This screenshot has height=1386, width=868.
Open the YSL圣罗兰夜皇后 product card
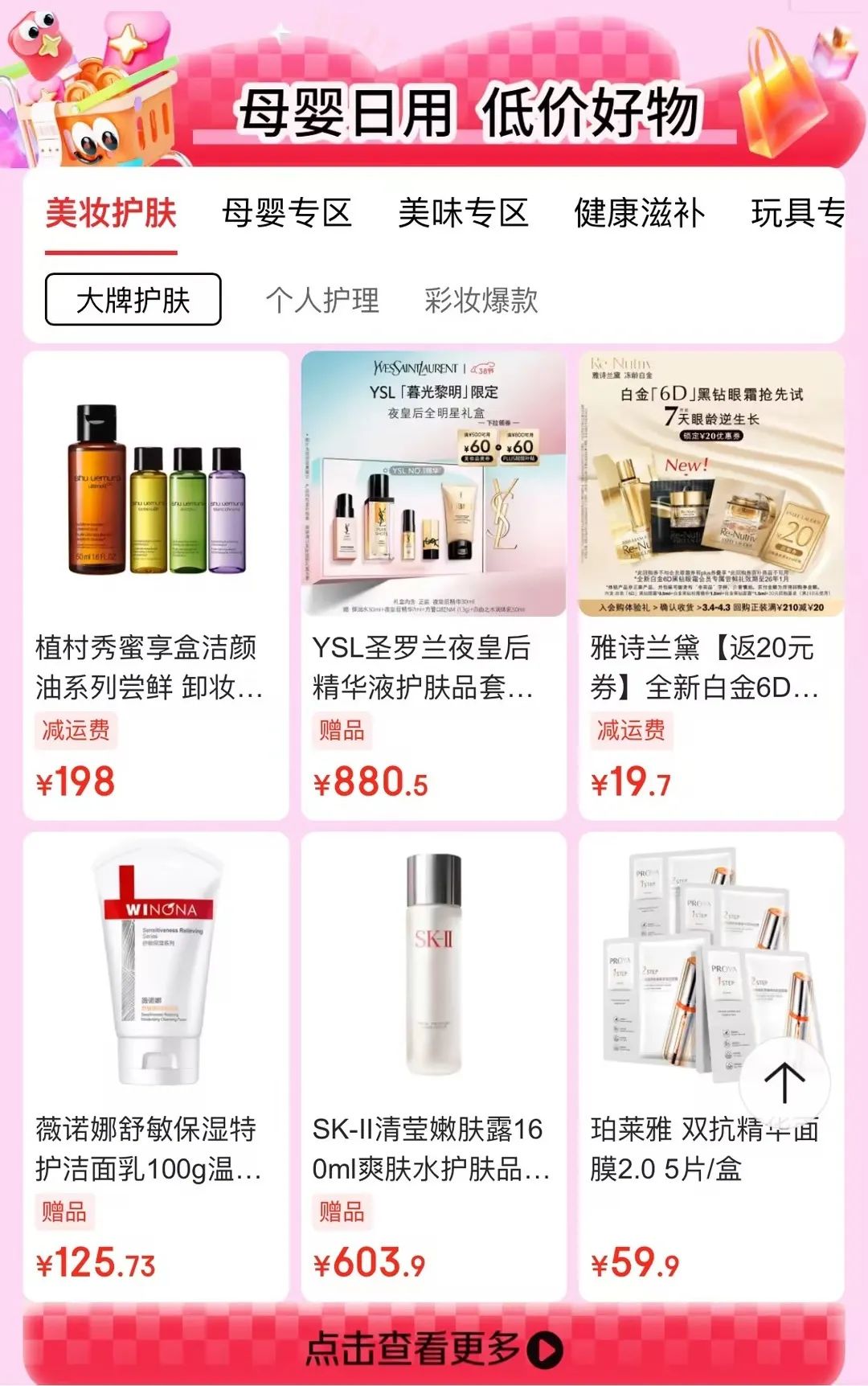433,584
